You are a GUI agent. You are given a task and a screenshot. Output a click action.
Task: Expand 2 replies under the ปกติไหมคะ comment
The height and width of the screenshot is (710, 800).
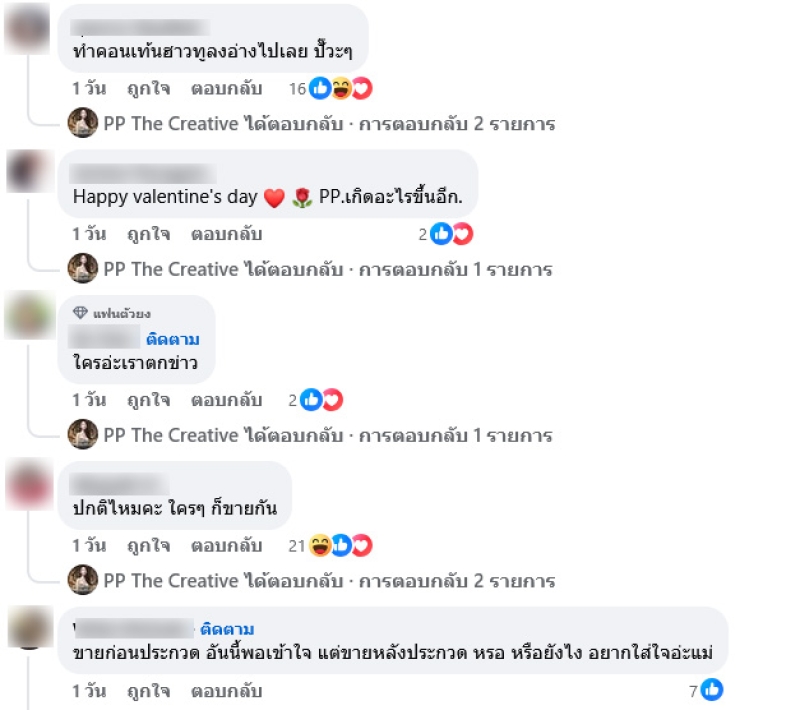[x=329, y=581]
